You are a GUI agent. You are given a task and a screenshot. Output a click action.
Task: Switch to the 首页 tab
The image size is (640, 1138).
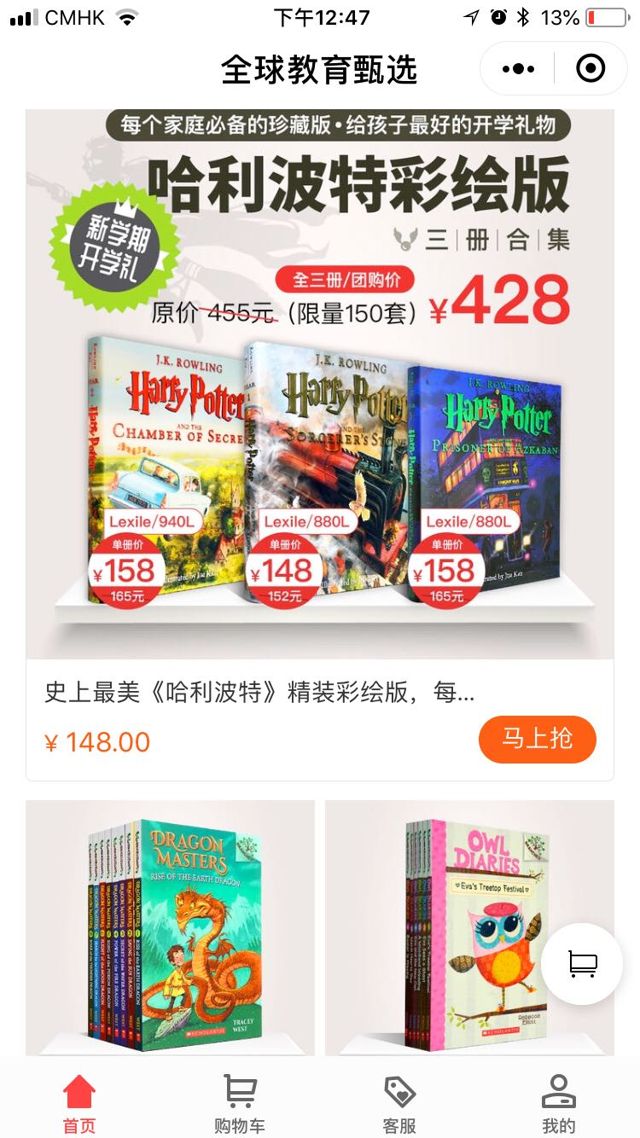pos(80,1103)
